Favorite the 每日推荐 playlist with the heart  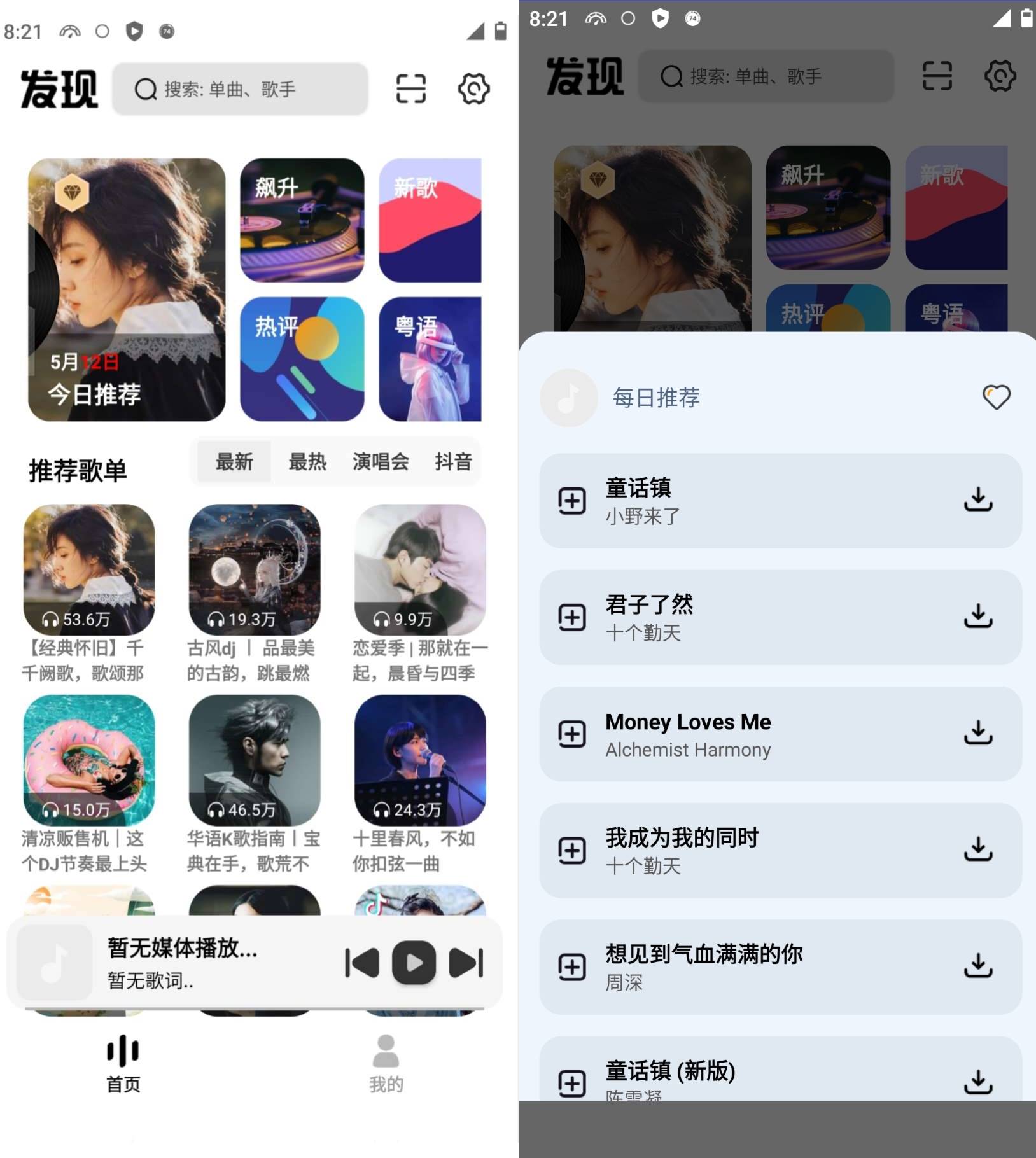pos(996,396)
